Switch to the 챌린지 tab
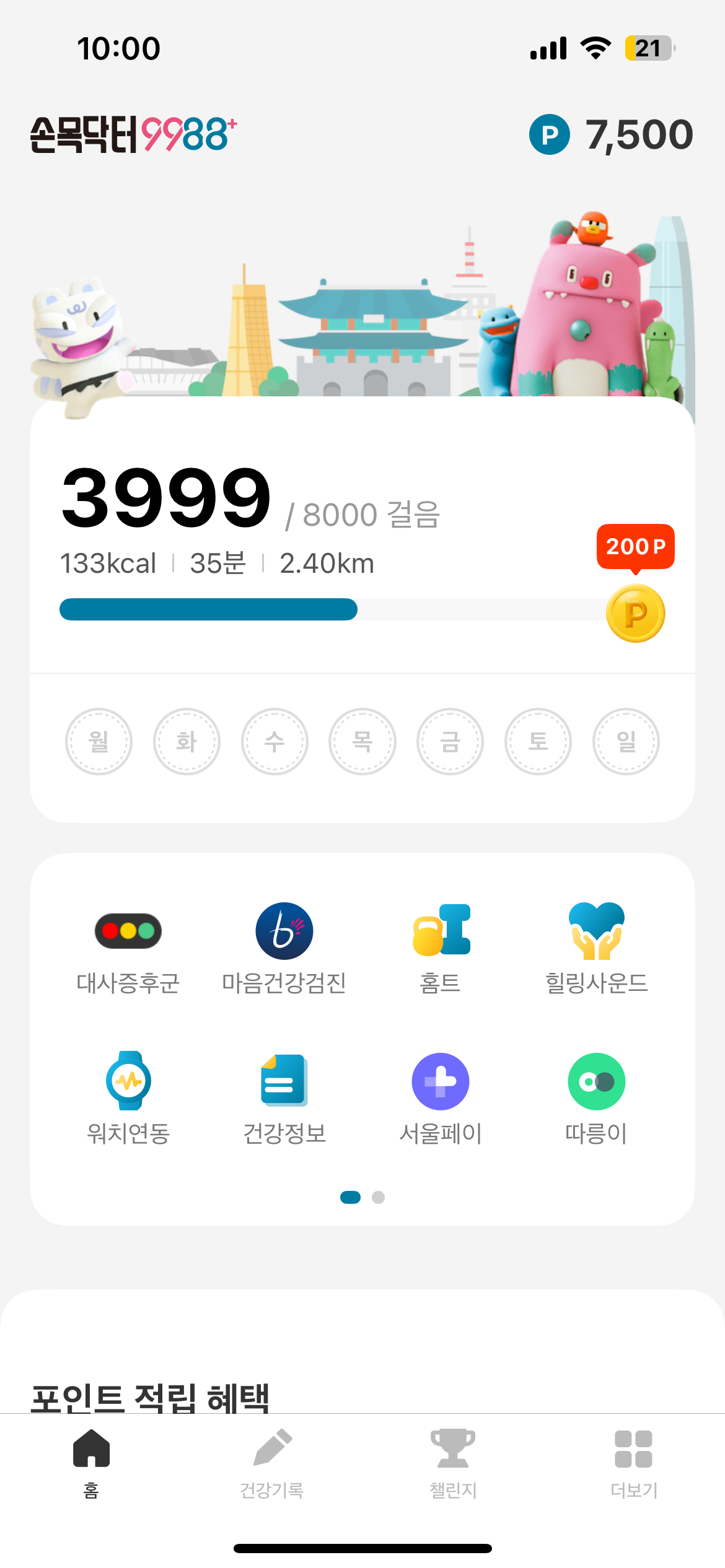This screenshot has width=725, height=1568. (453, 1463)
